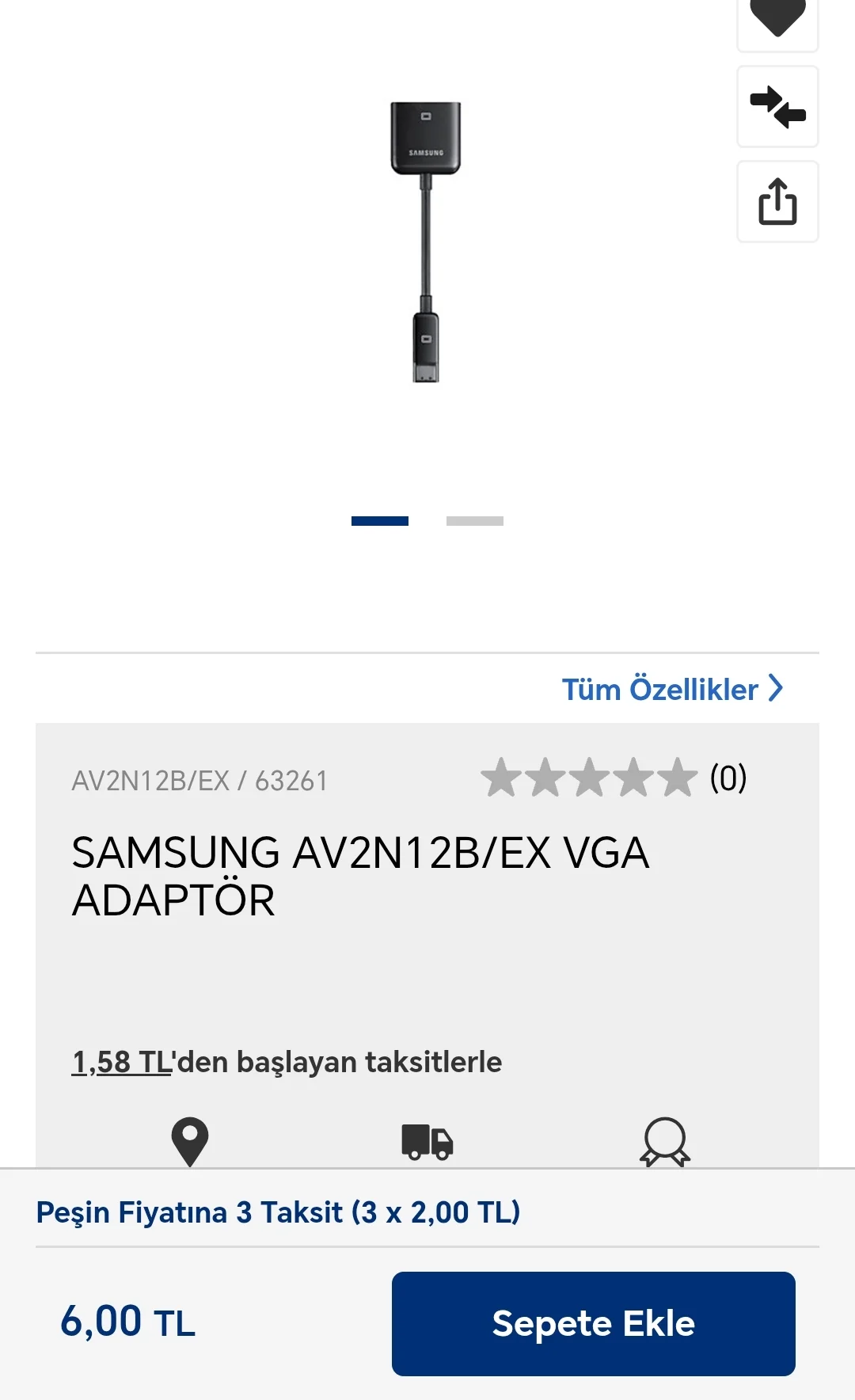Open installment details via 1,58 TL link
This screenshot has height=1400, width=855.
[120, 1062]
